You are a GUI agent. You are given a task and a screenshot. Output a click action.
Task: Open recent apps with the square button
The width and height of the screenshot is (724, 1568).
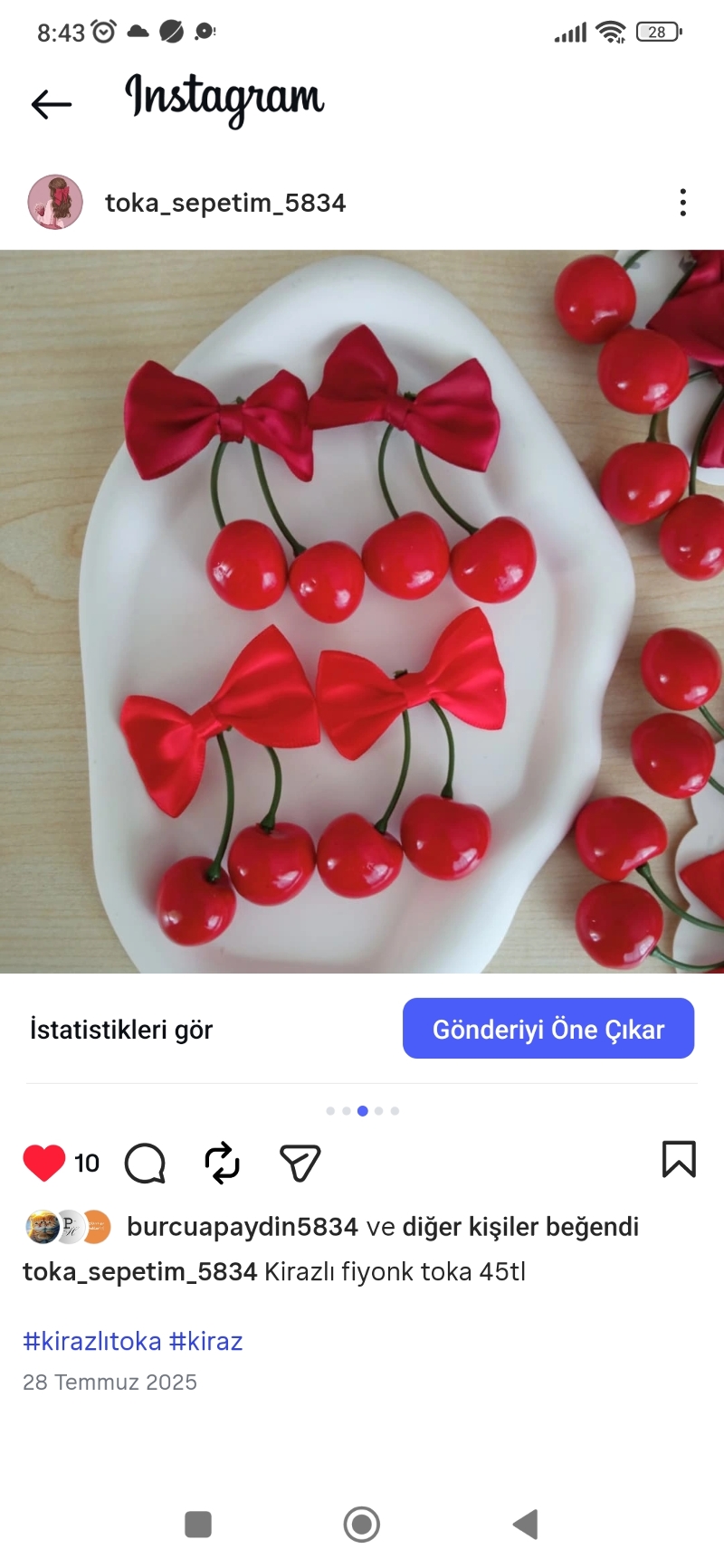click(198, 1525)
